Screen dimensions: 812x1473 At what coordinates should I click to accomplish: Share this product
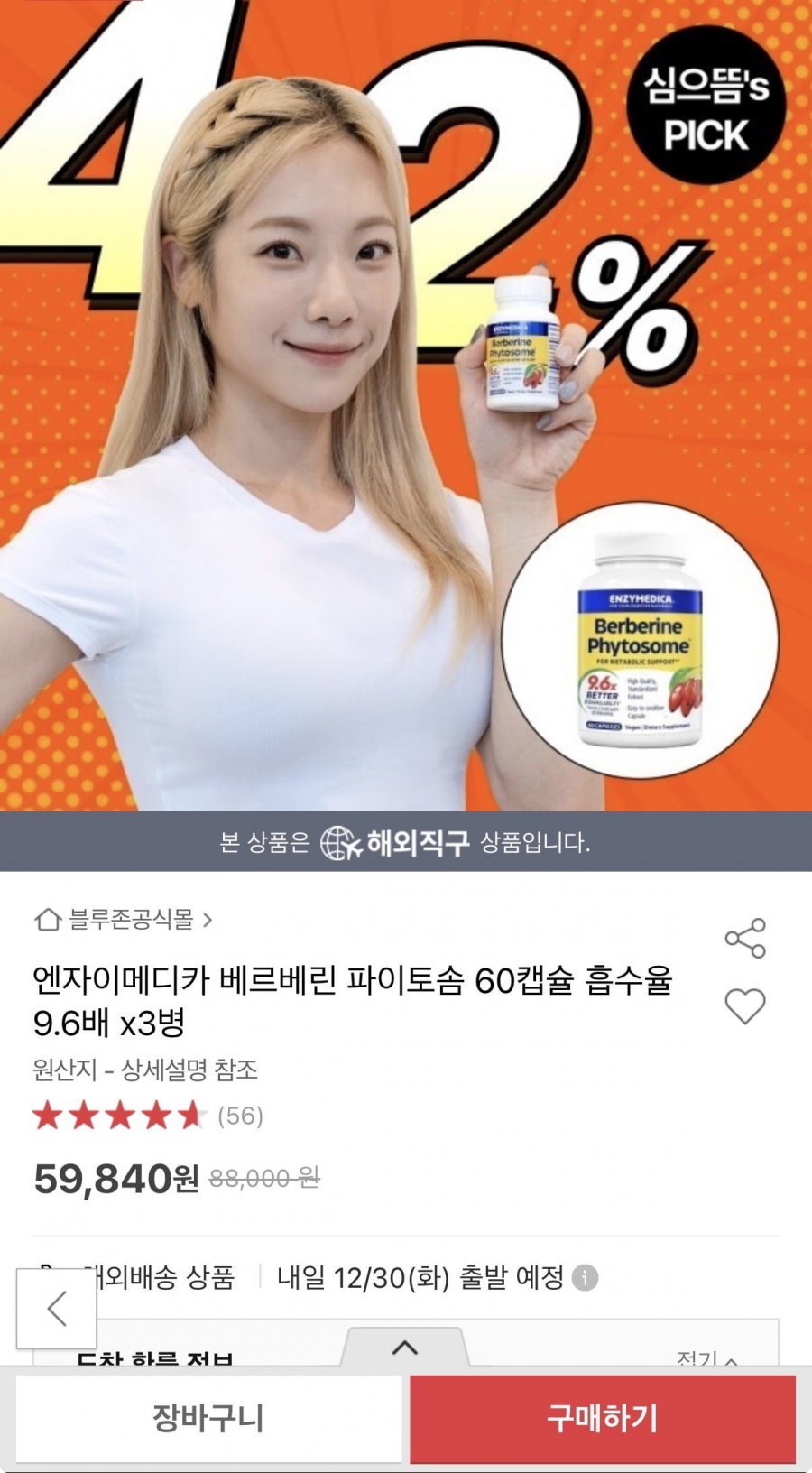tap(745, 939)
